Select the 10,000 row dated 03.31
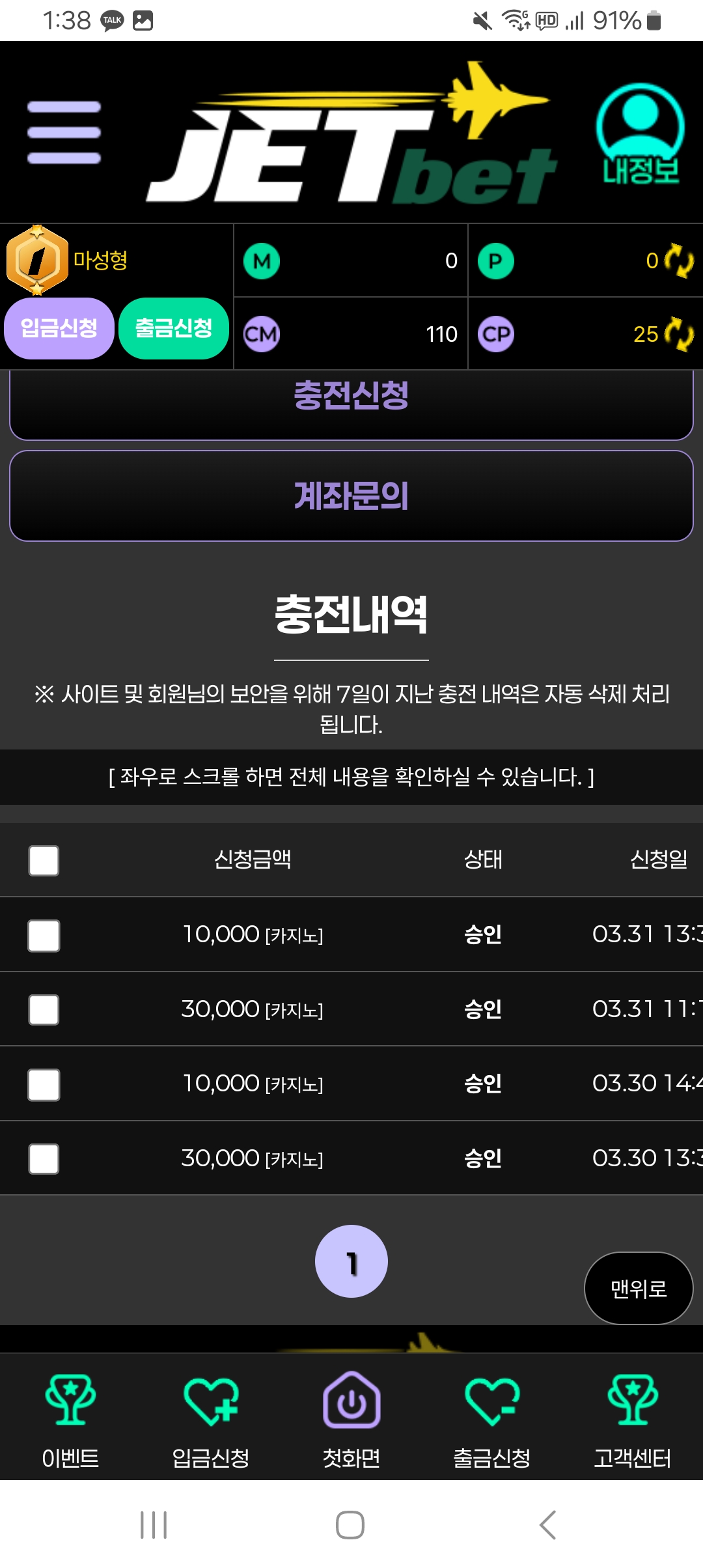 44,936
